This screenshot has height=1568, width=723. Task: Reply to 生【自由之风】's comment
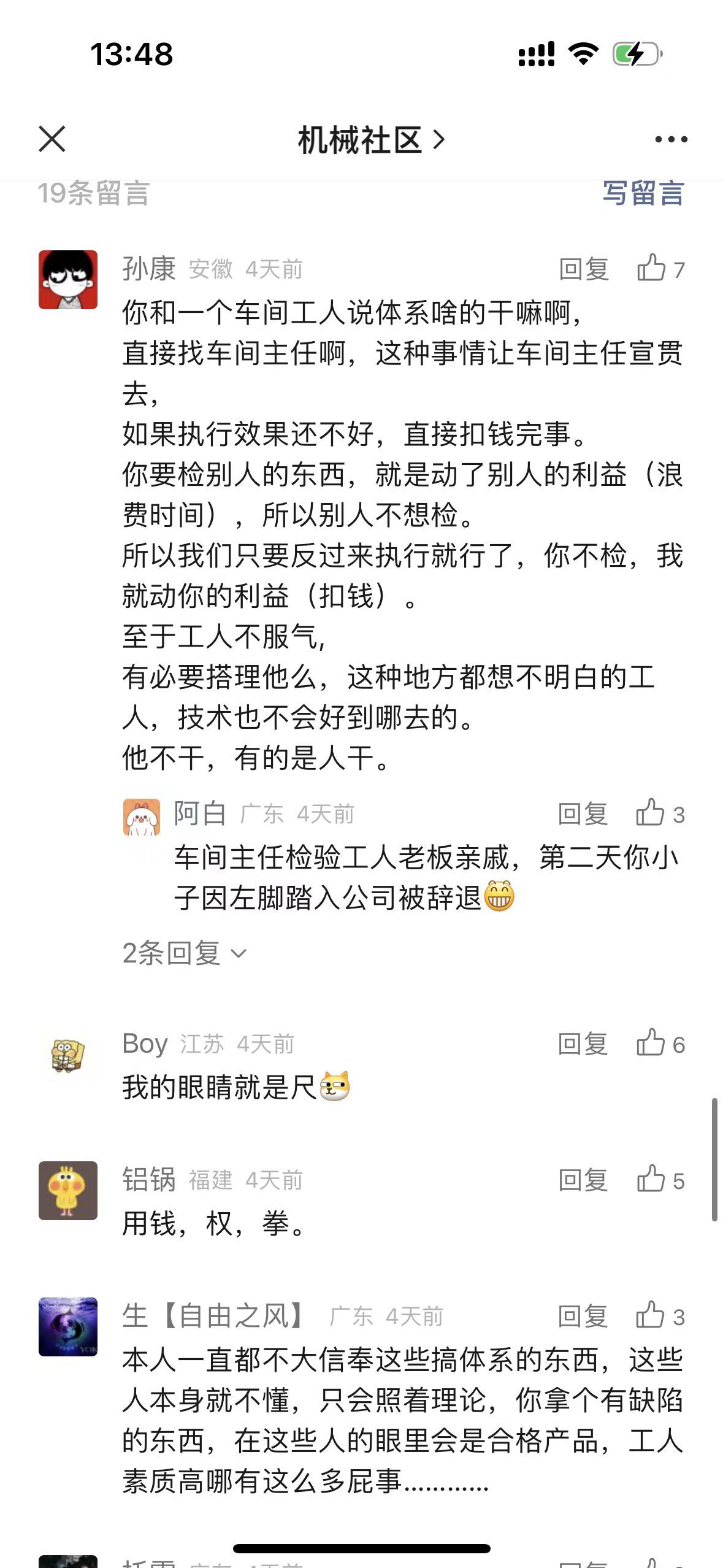583,1316
